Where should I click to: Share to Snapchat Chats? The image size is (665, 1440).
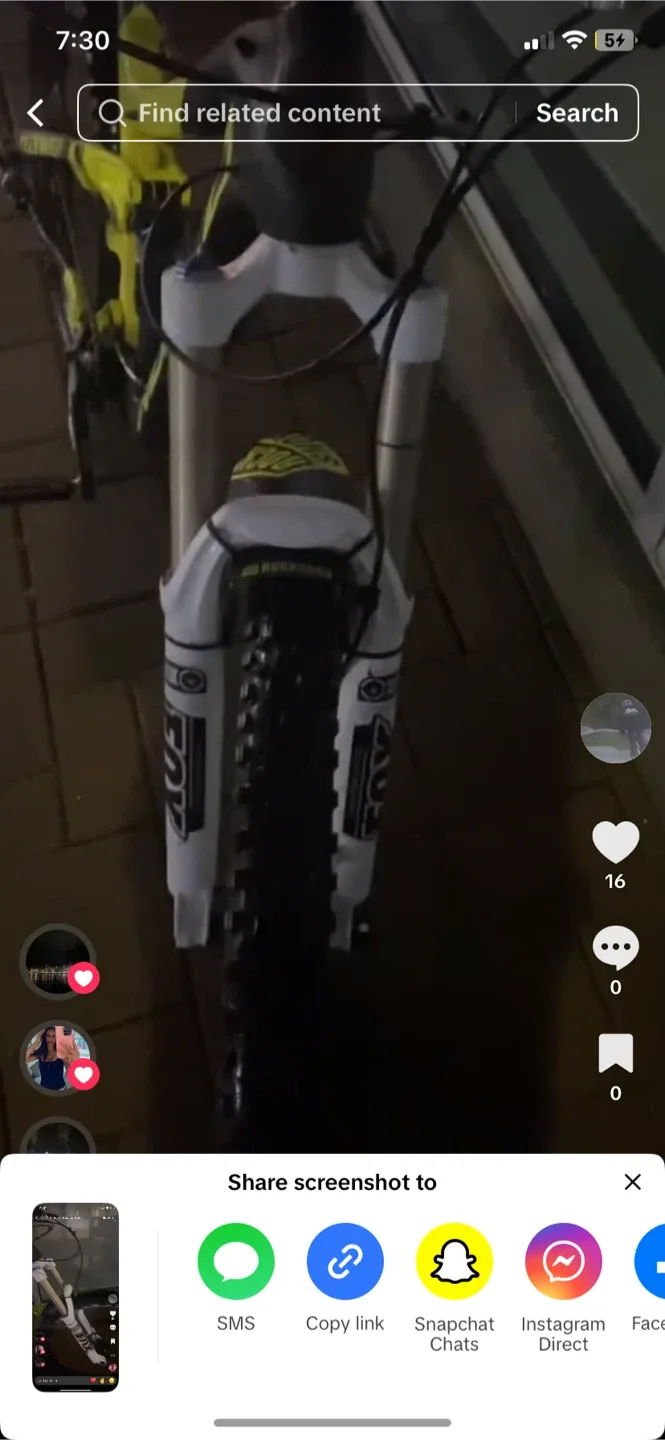(454, 1261)
